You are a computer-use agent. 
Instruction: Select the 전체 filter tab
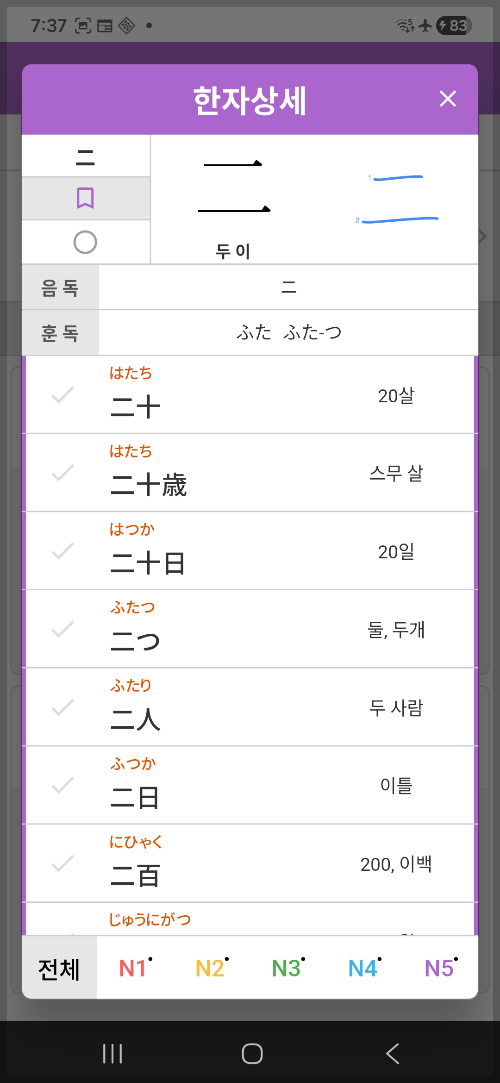59,968
